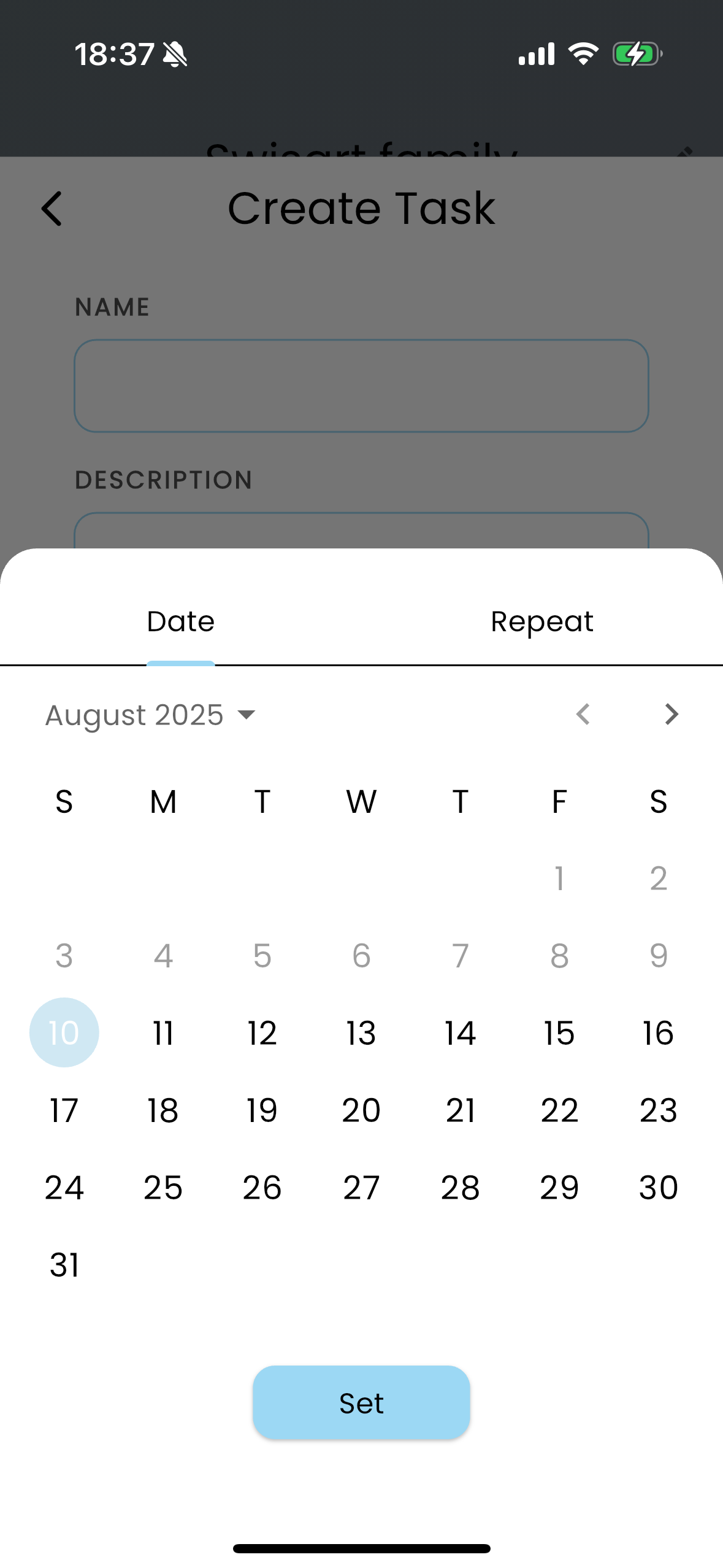
Task: Click the next month chevron arrow
Action: (671, 714)
